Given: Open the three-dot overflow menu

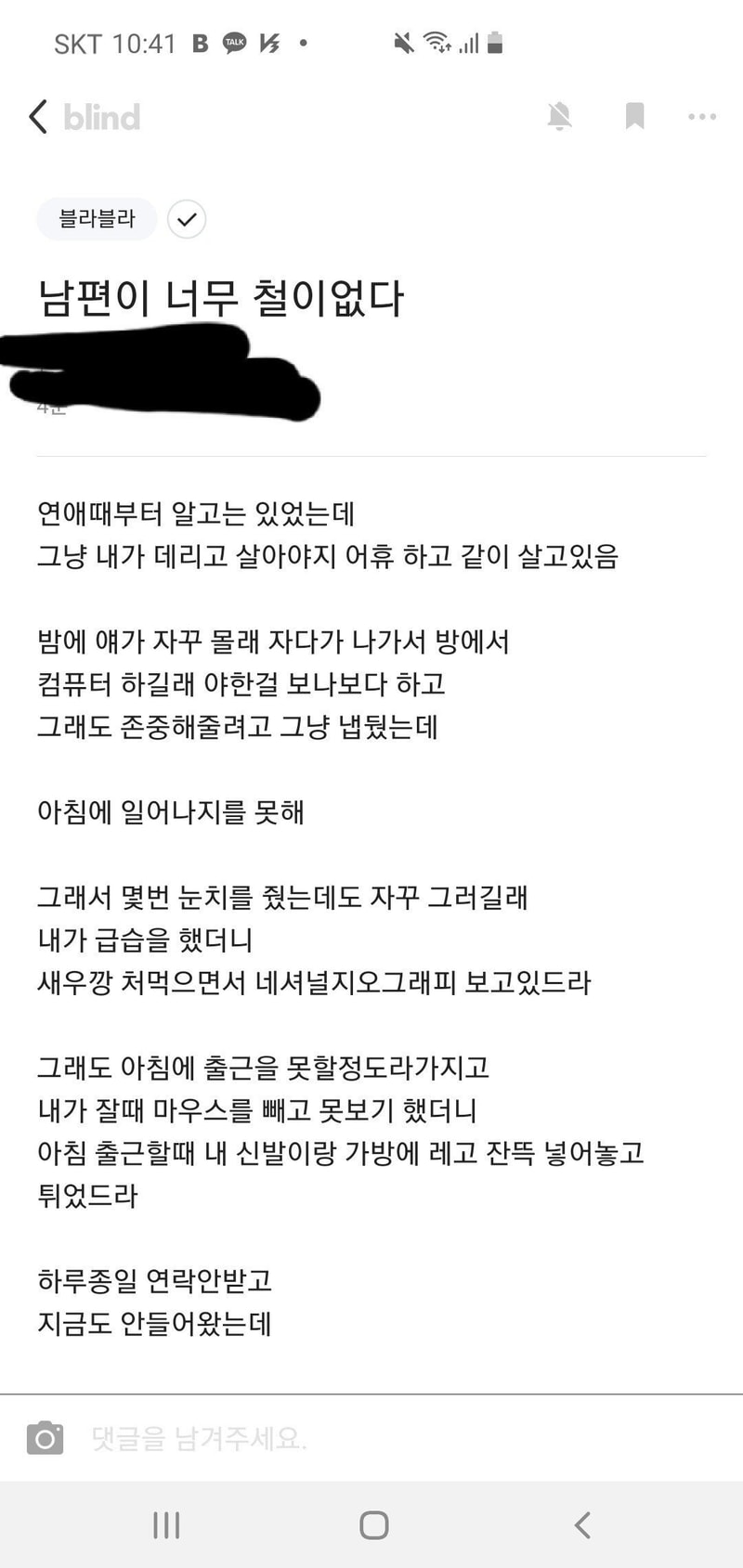Looking at the screenshot, I should 702,117.
